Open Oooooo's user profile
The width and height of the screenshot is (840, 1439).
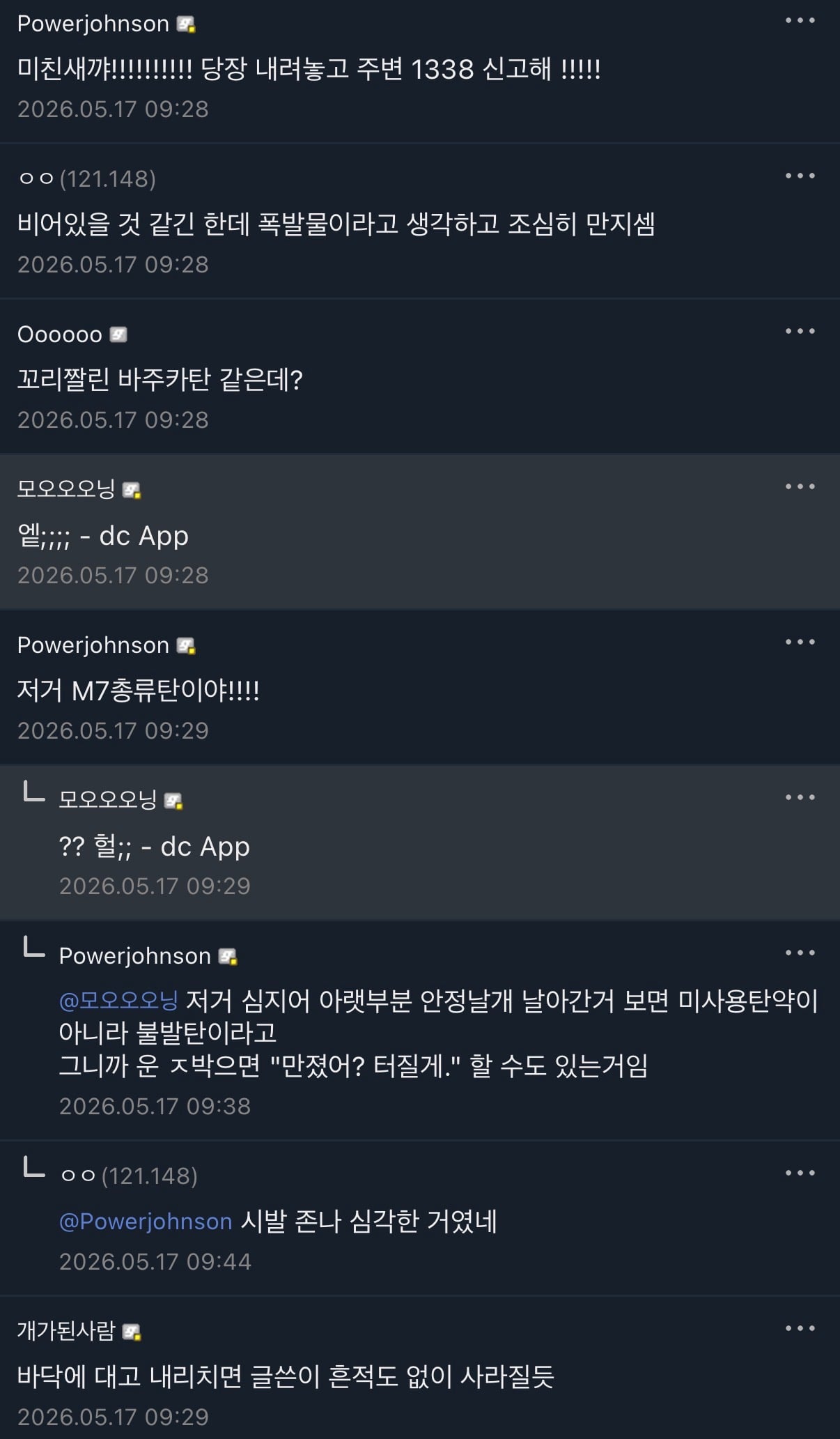pos(60,334)
